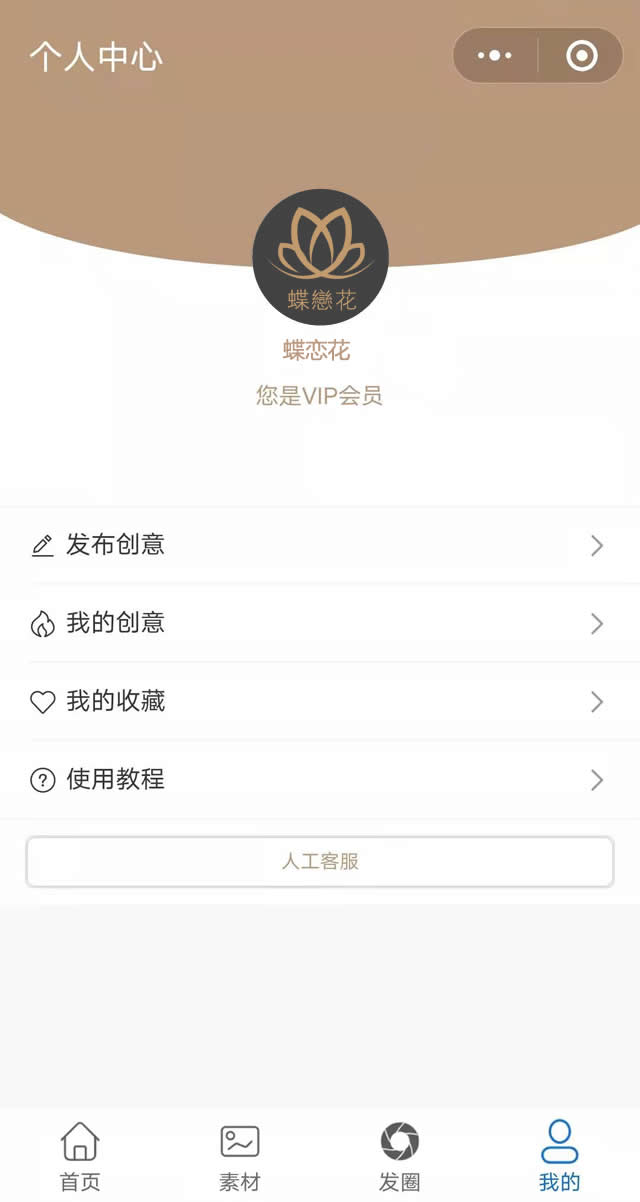Contact 人工客服 support
The width and height of the screenshot is (640, 1202).
point(320,862)
